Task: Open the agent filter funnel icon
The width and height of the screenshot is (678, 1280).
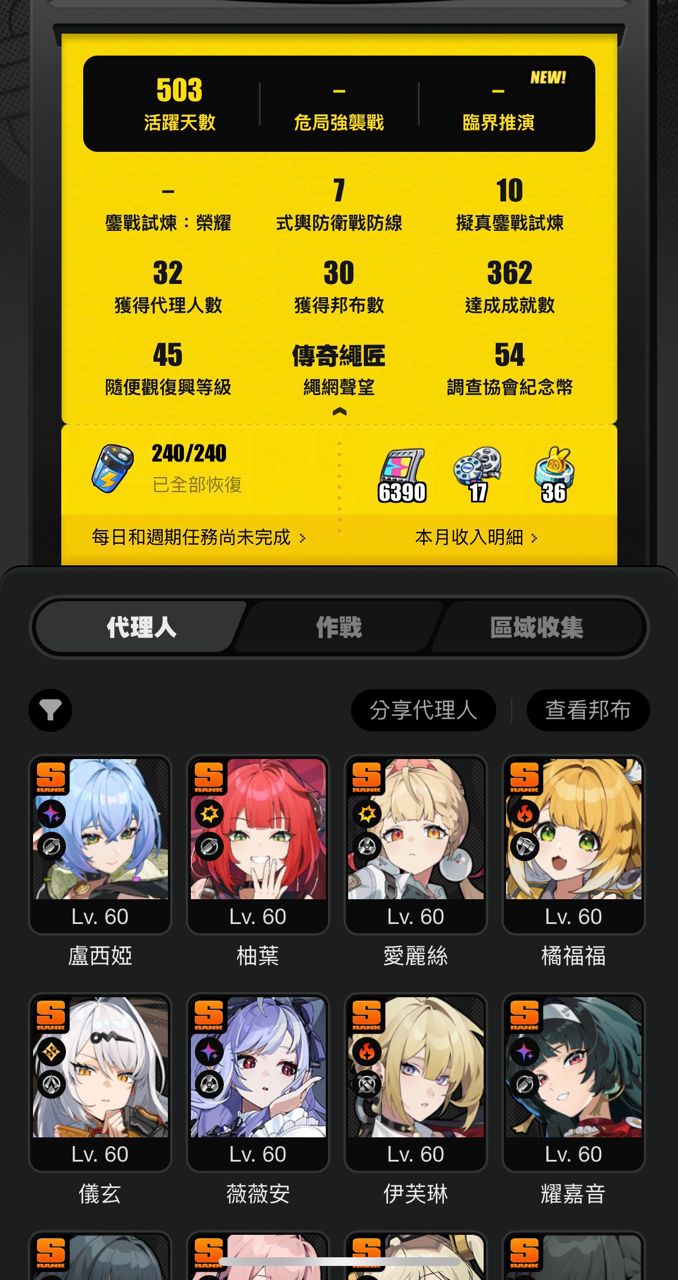Action: [x=50, y=710]
